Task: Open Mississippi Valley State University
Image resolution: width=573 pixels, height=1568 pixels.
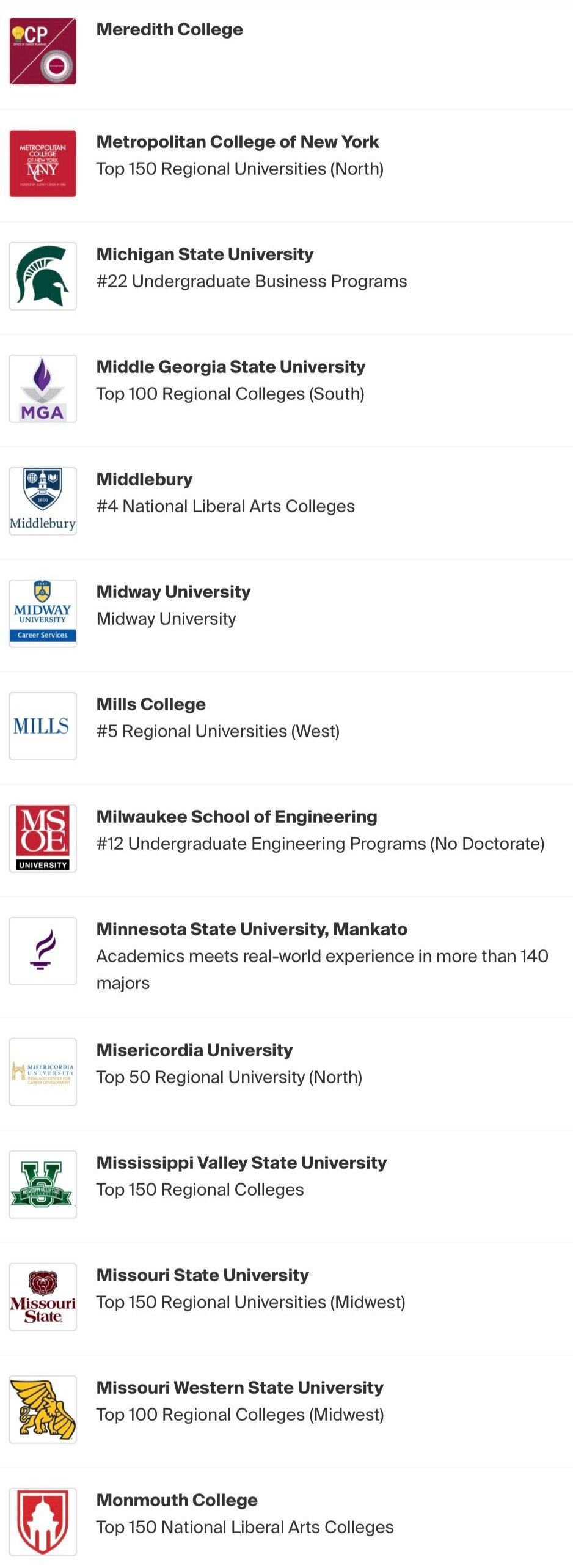Action: (x=241, y=1163)
